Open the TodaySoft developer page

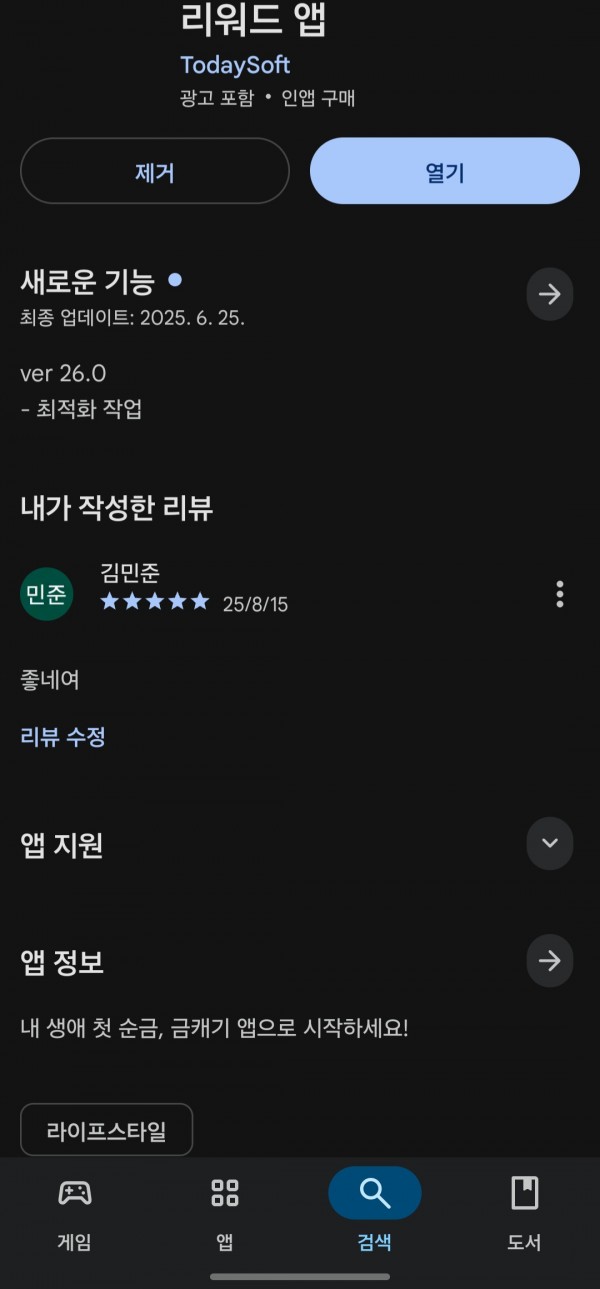(235, 65)
